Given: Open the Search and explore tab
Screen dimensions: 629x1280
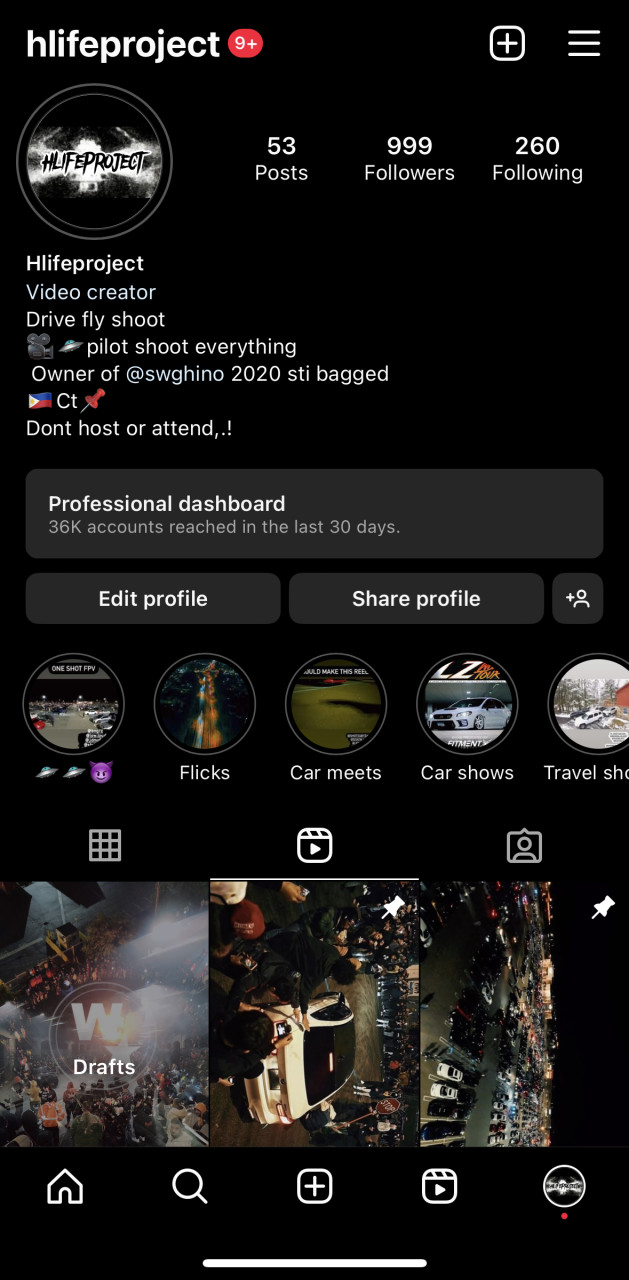Looking at the screenshot, I should coord(190,1186).
